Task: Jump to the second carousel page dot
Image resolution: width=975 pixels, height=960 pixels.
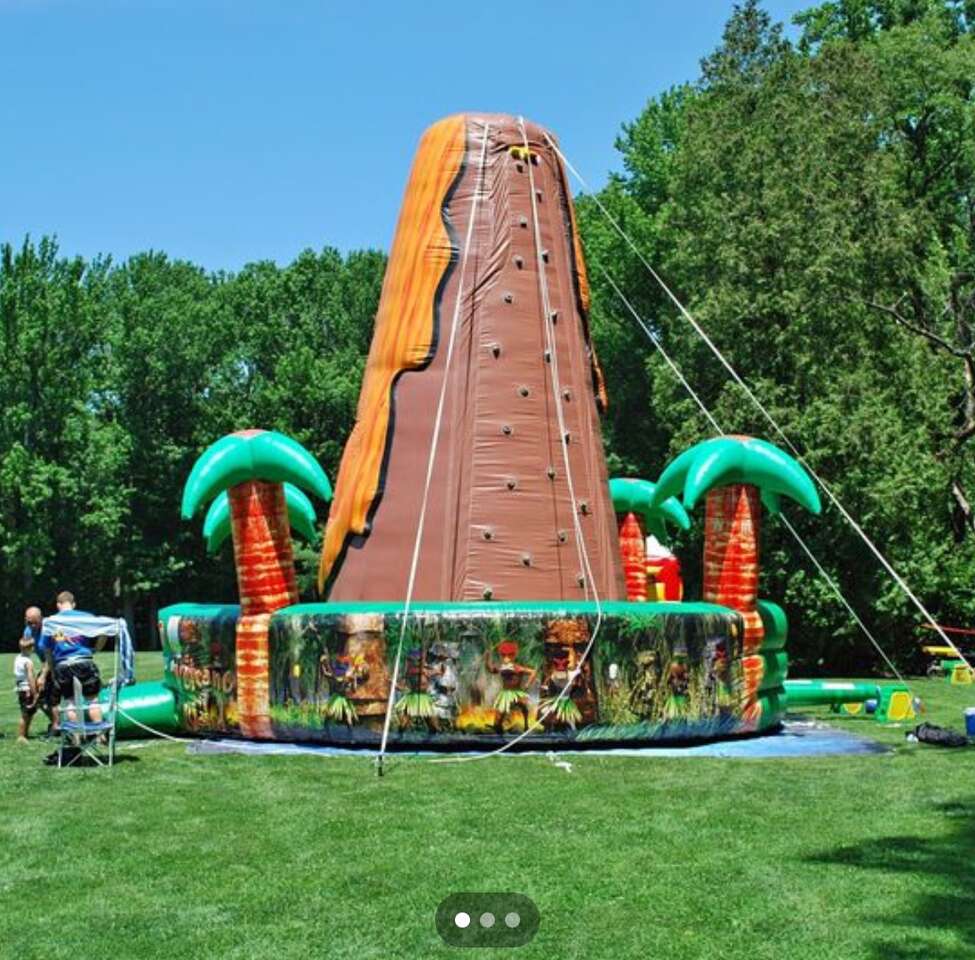Action: pos(487,920)
